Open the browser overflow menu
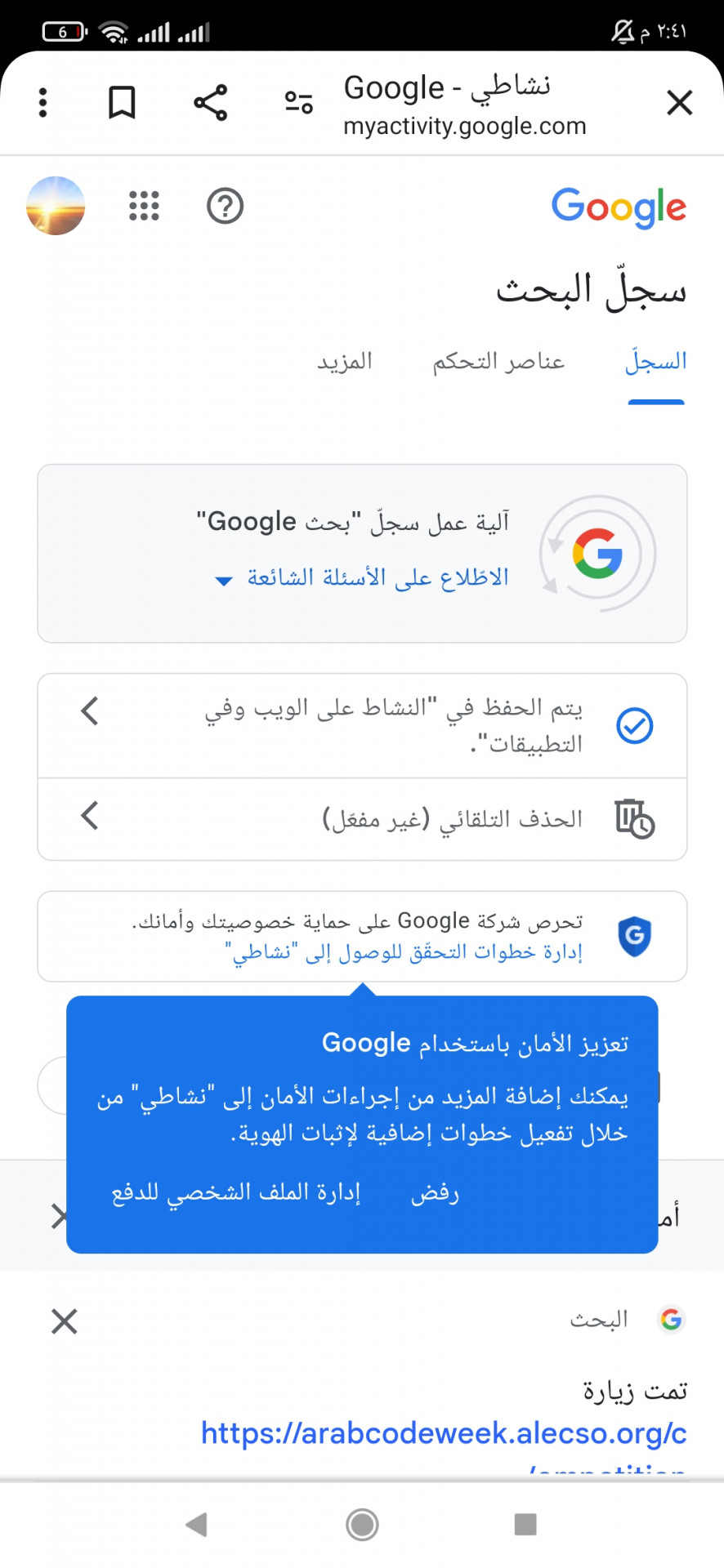Screen dimensions: 724x1568 (x=43, y=103)
